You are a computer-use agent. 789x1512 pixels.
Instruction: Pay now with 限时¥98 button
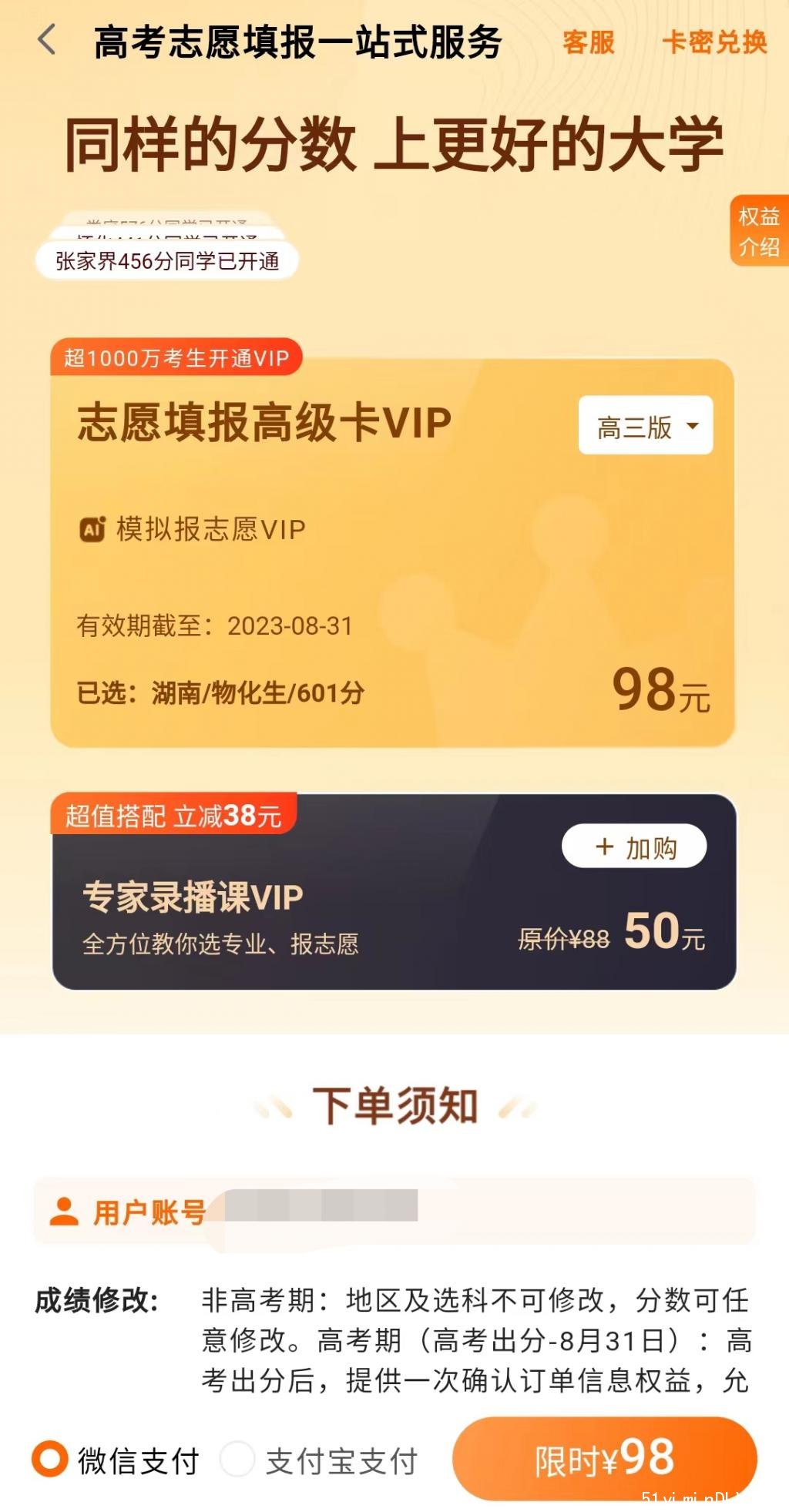604,1459
